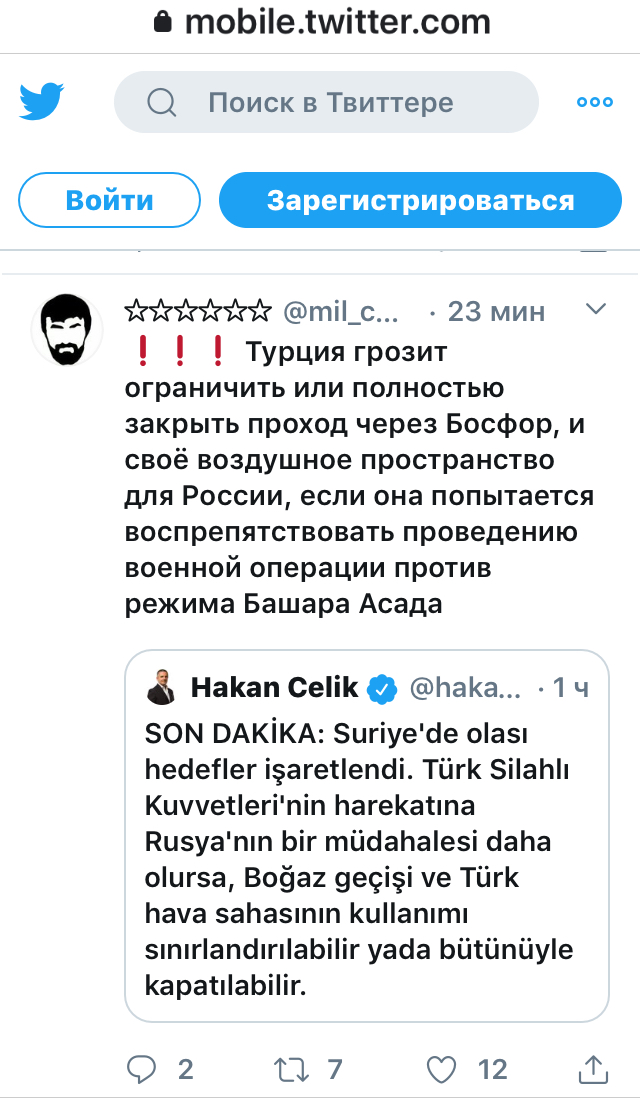
Task: Open the three-dot more options menu
Action: [594, 102]
